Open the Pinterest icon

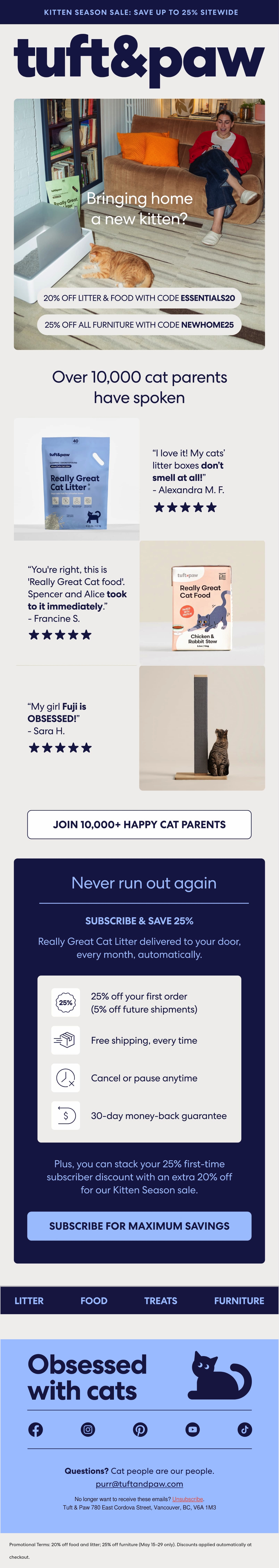pos(140,1429)
